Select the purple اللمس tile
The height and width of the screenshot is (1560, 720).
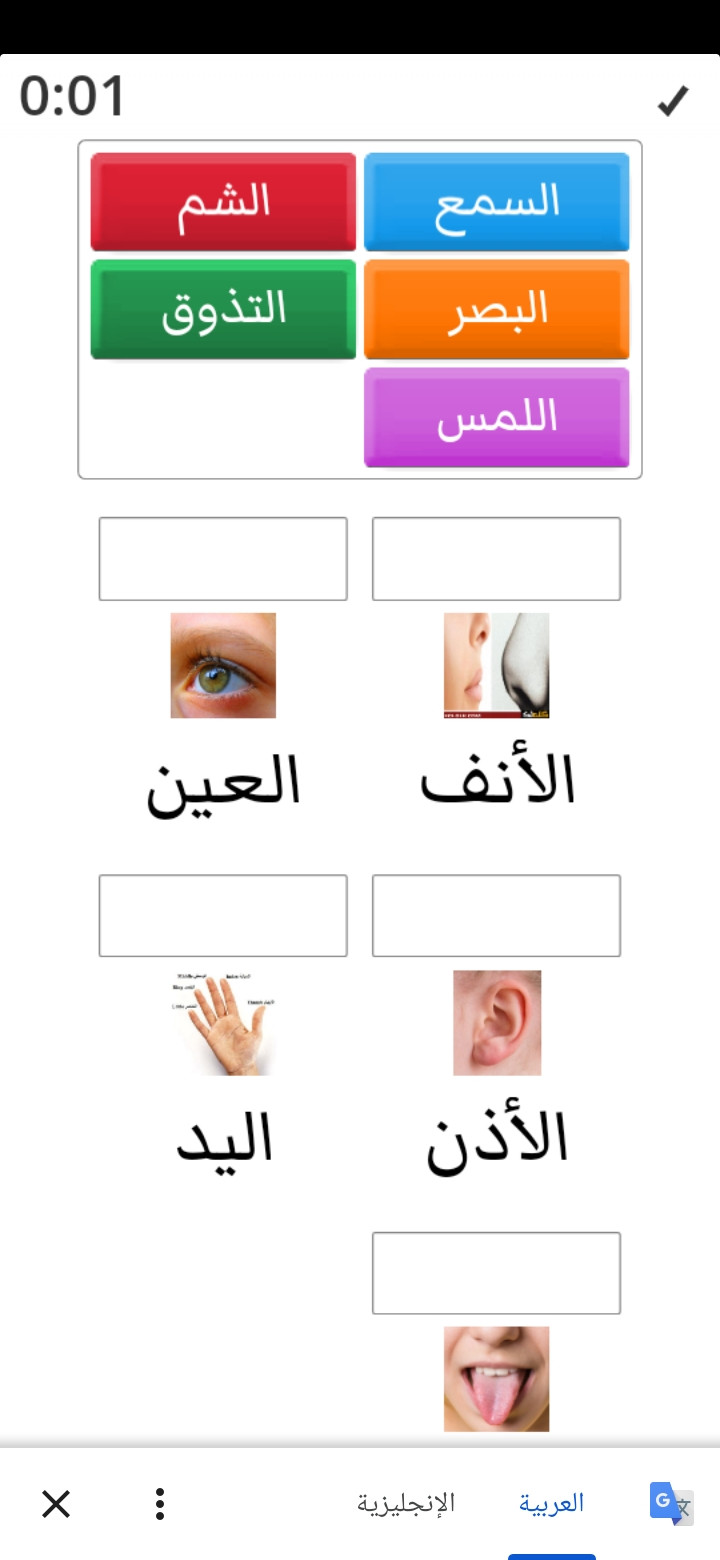pyautogui.click(x=497, y=417)
